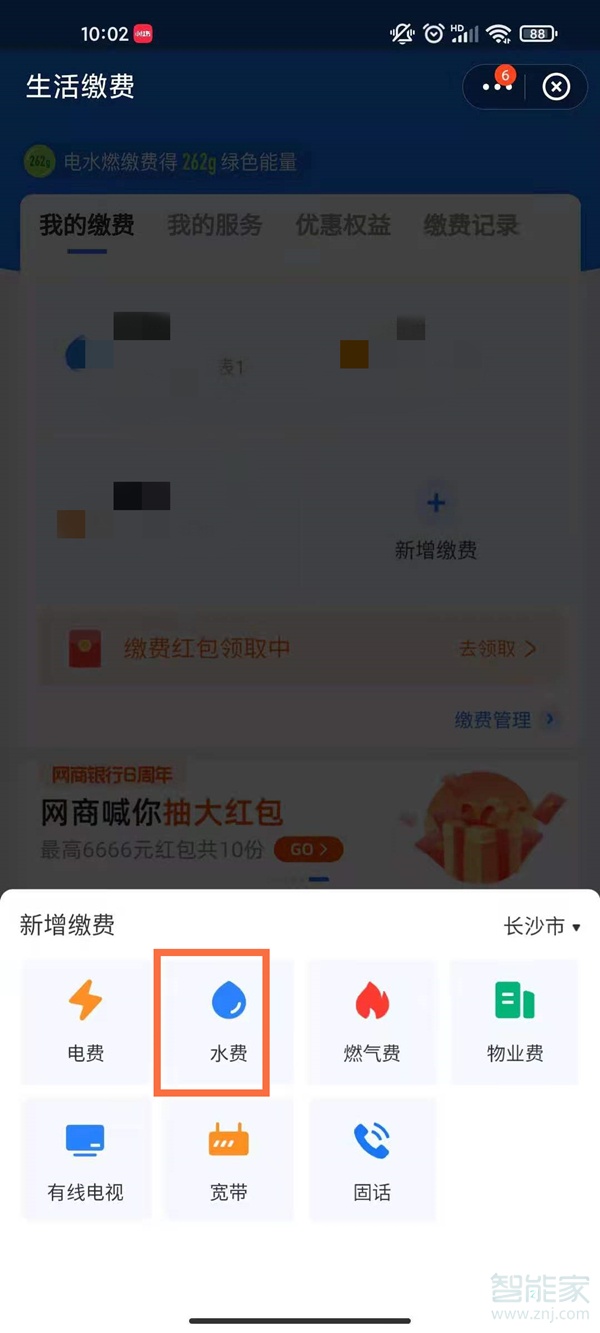
Task: Tap 固话 landline payment option
Action: tap(372, 1160)
